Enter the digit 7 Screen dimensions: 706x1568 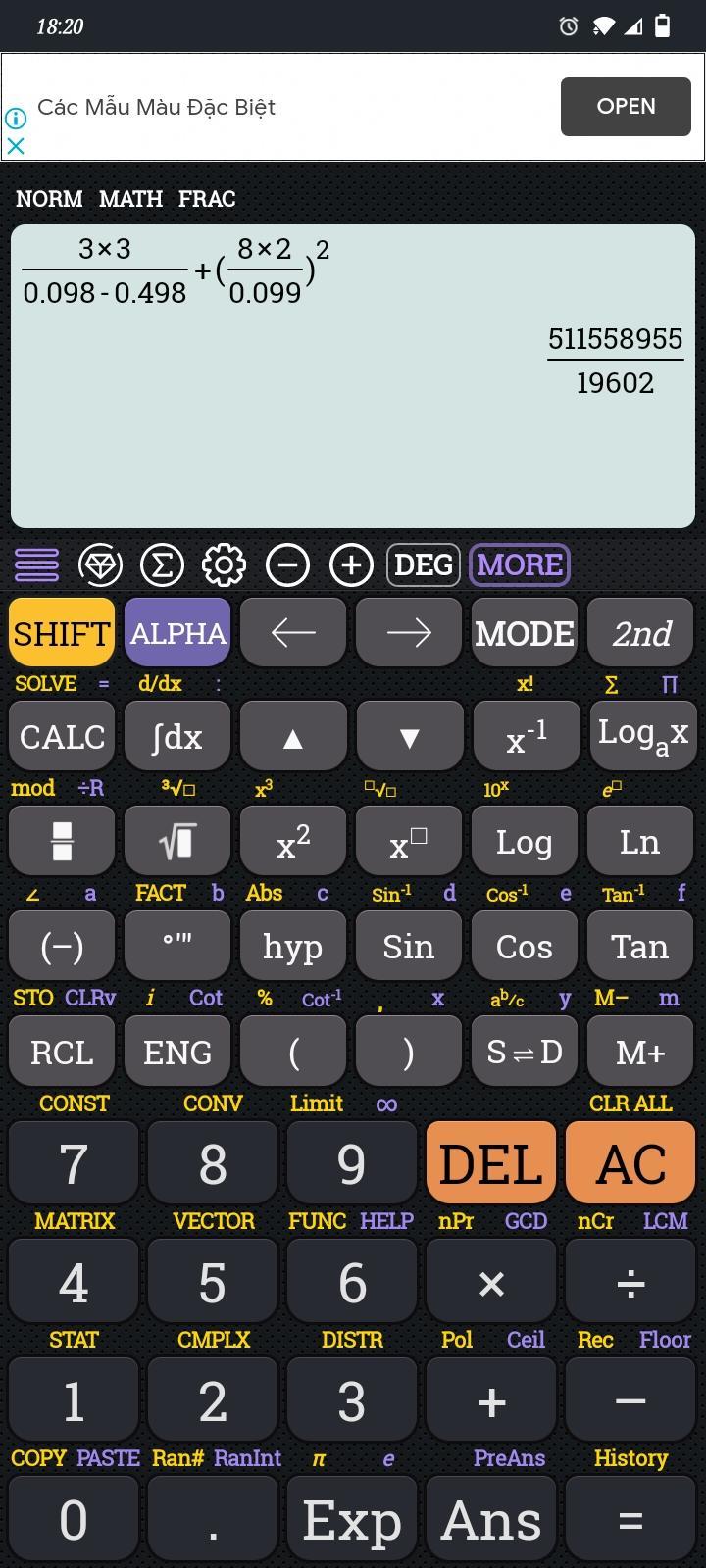[x=74, y=1164]
